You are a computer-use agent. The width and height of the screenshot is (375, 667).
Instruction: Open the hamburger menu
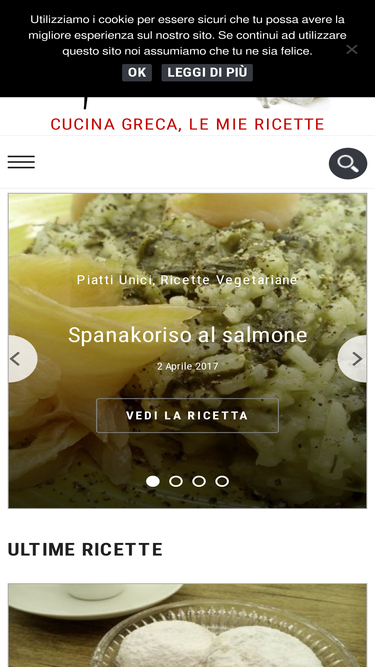[x=21, y=162]
